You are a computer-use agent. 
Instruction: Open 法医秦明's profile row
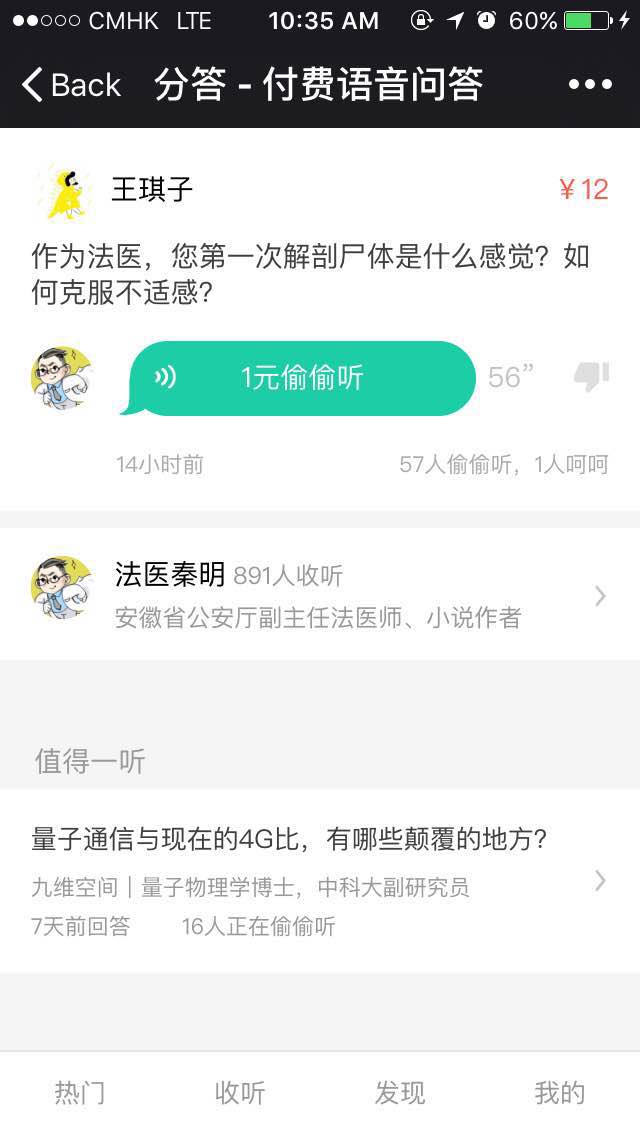(320, 595)
